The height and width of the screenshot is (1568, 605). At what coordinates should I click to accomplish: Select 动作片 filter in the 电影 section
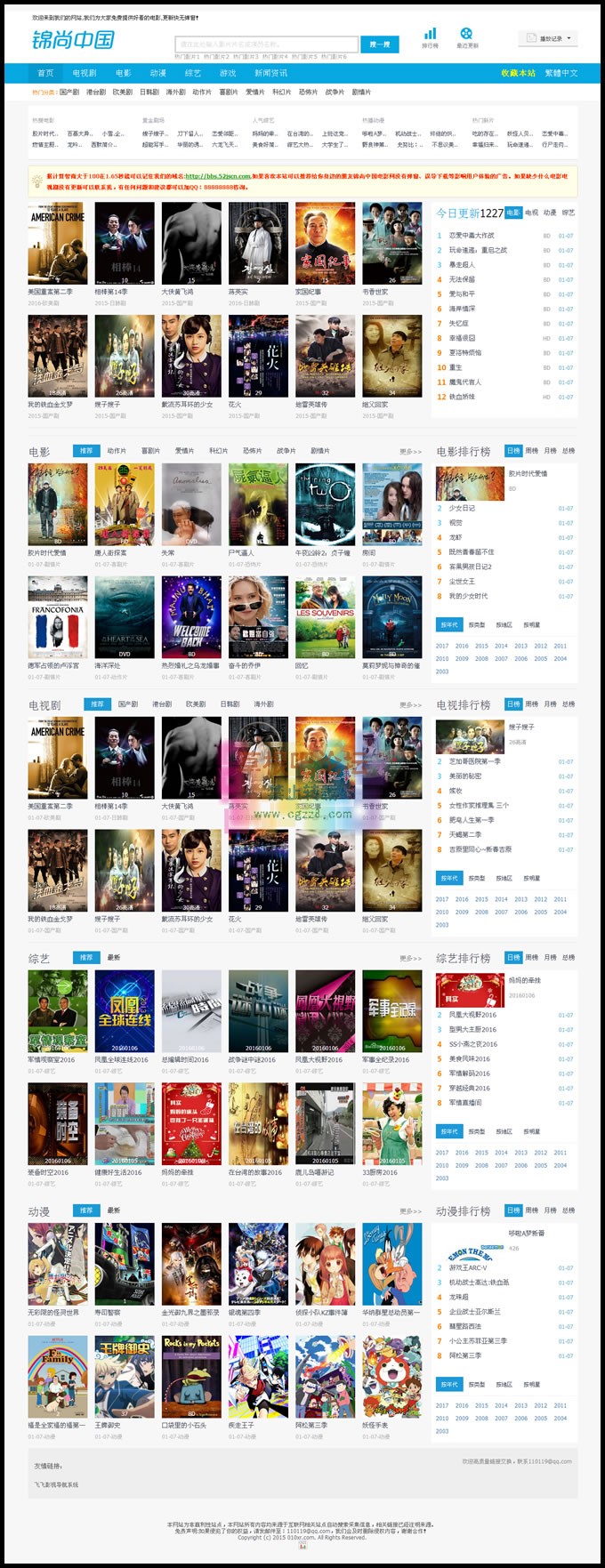pos(117,451)
